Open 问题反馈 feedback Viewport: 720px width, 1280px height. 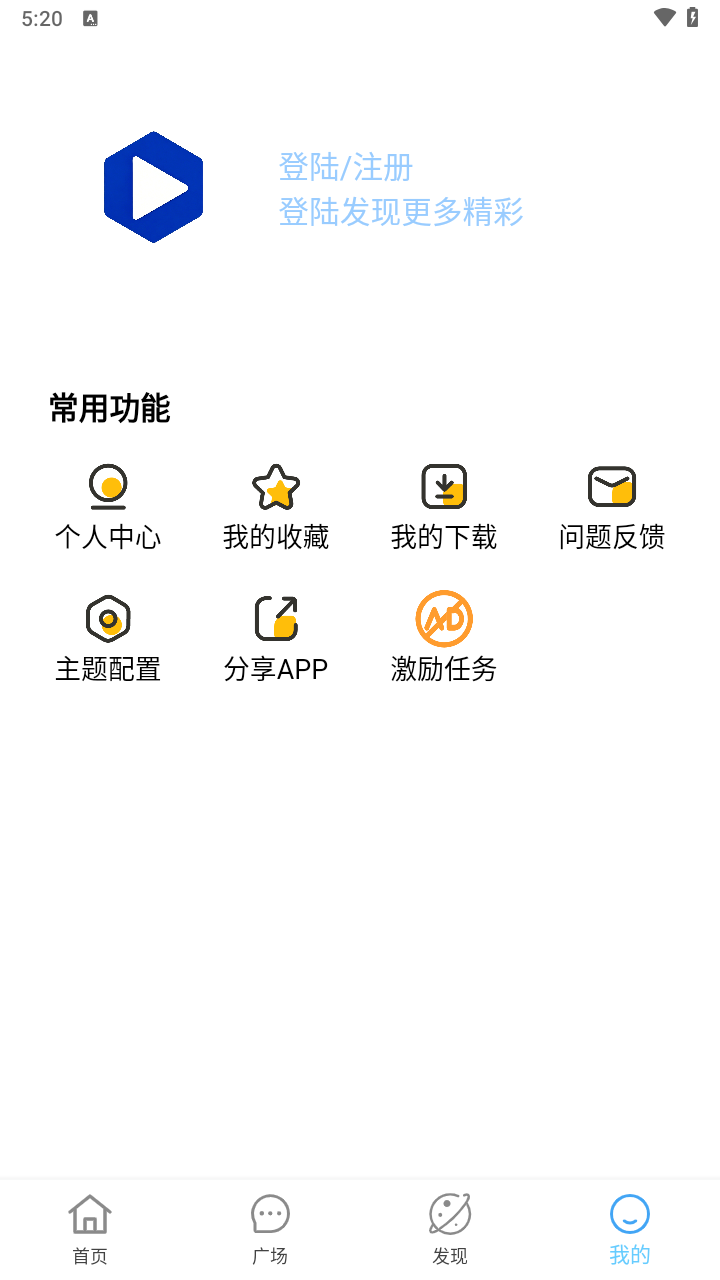tap(612, 508)
